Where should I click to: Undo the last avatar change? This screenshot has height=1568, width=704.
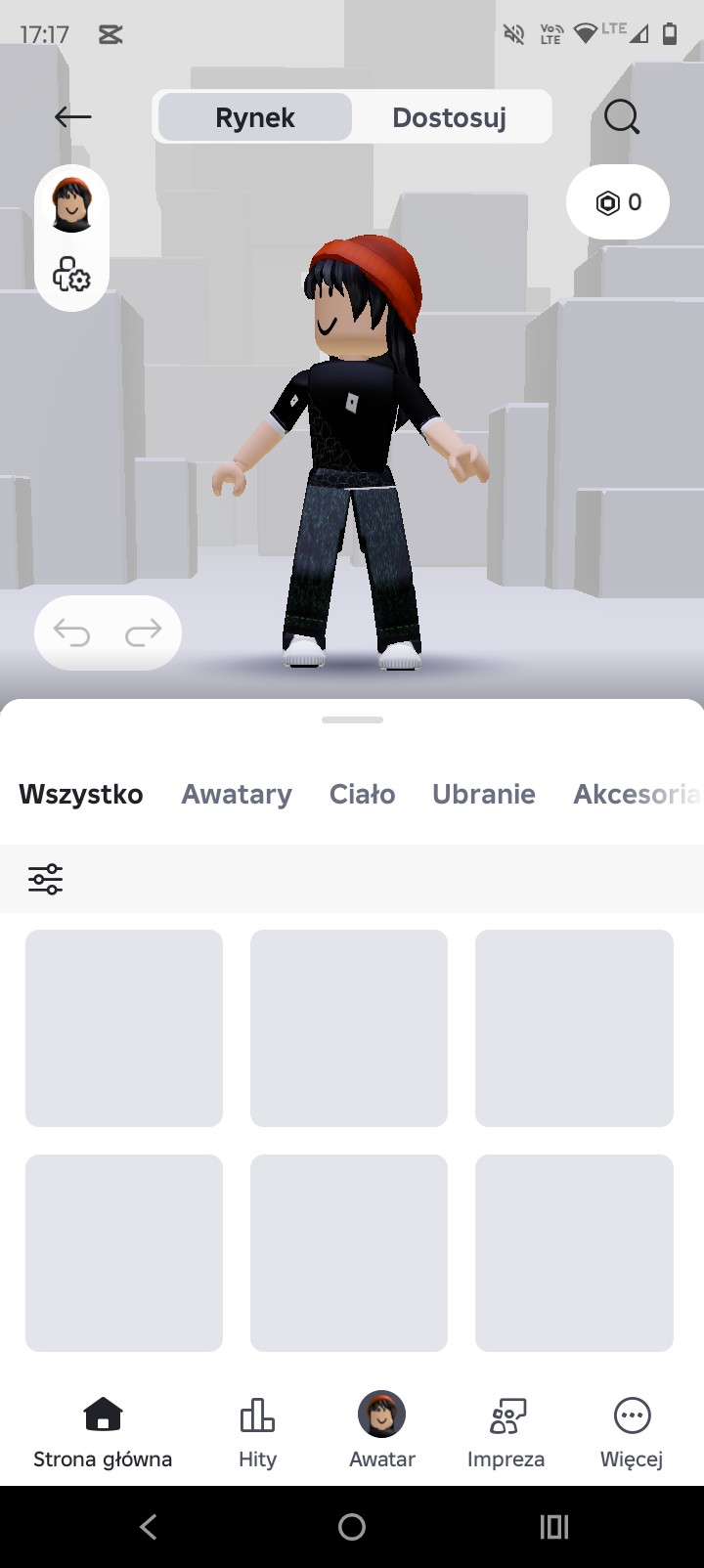[71, 633]
